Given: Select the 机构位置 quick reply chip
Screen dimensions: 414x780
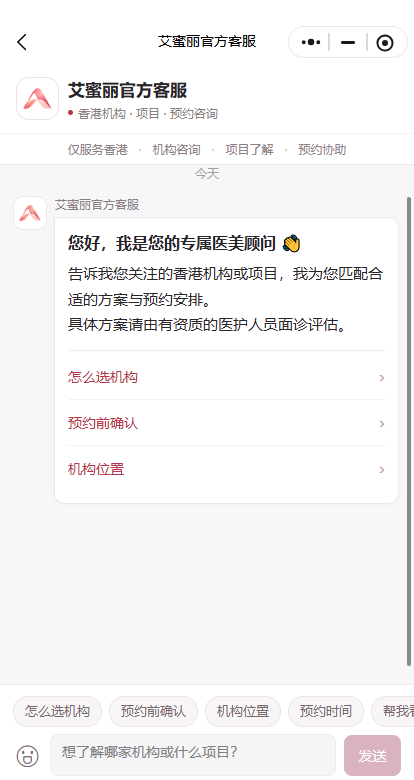Looking at the screenshot, I should pos(243,711).
